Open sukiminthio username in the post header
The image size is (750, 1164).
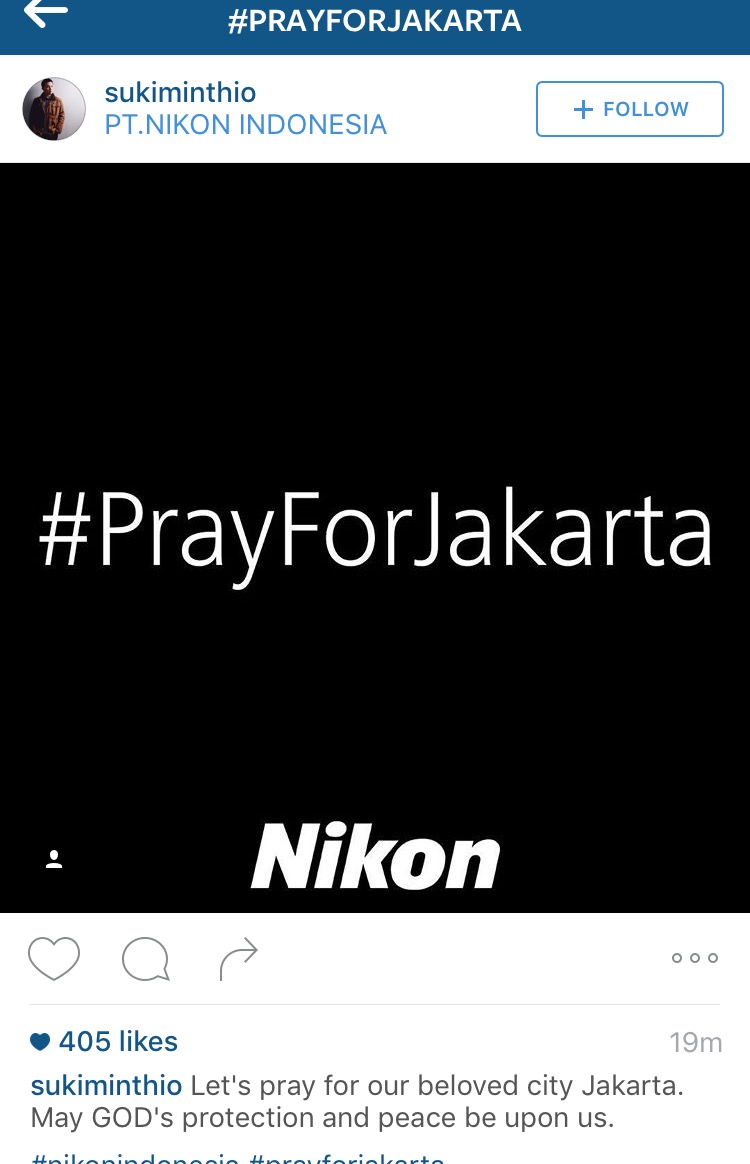[x=180, y=93]
